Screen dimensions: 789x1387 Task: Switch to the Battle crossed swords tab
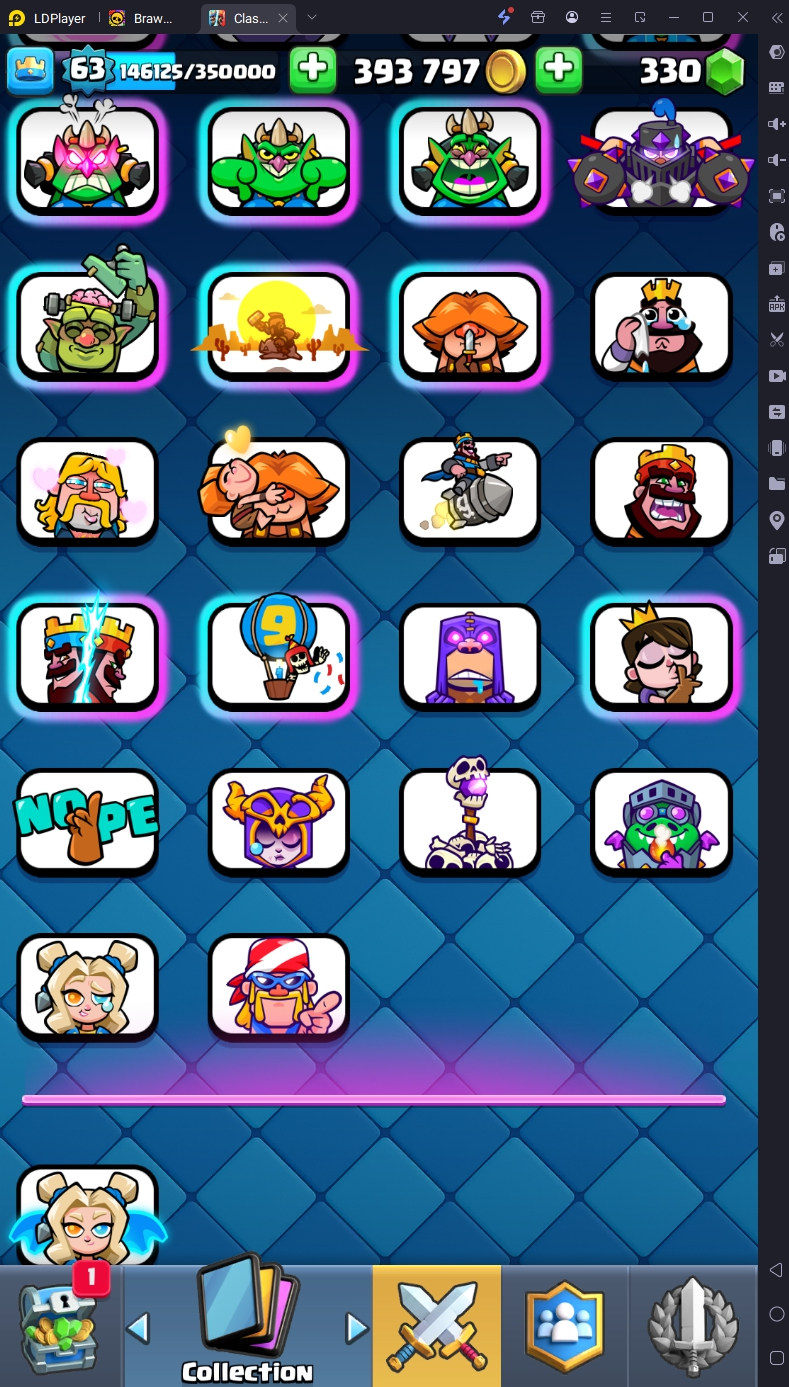(437, 1325)
